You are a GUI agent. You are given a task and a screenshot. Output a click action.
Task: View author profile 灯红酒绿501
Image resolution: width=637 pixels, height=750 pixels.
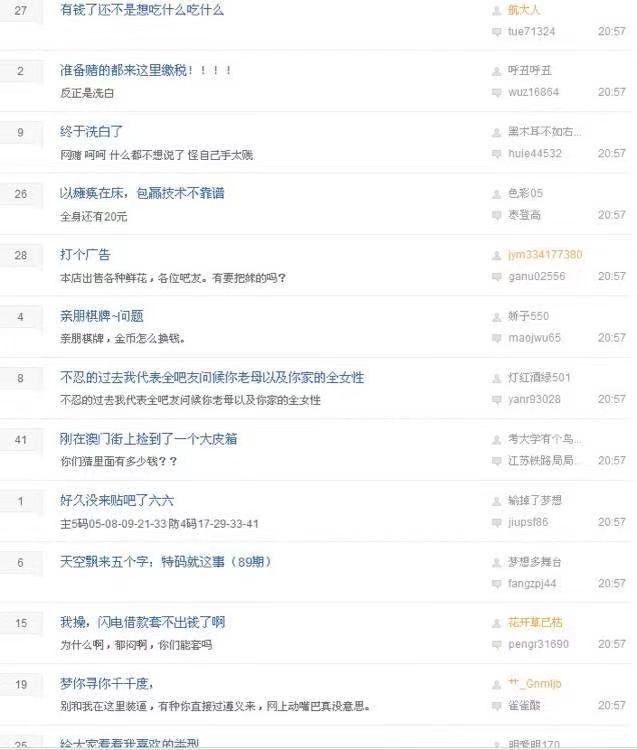pos(539,378)
